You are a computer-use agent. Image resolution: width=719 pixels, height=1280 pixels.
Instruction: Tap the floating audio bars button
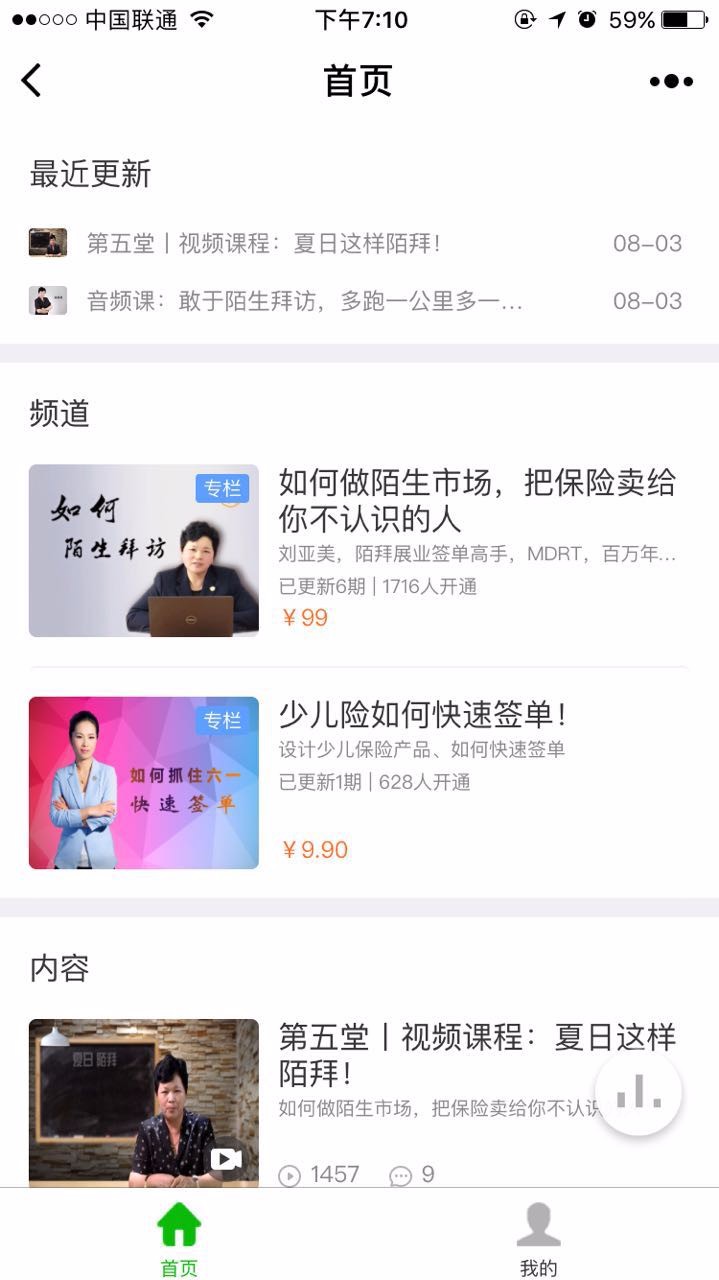[x=639, y=1092]
